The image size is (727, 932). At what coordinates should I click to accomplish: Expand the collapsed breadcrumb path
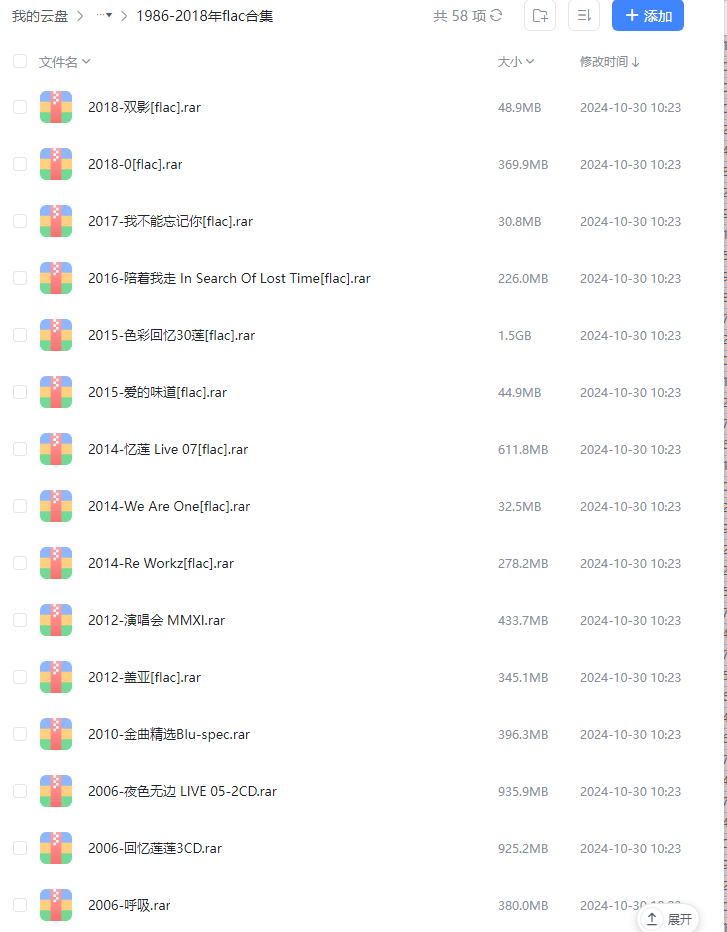(104, 16)
